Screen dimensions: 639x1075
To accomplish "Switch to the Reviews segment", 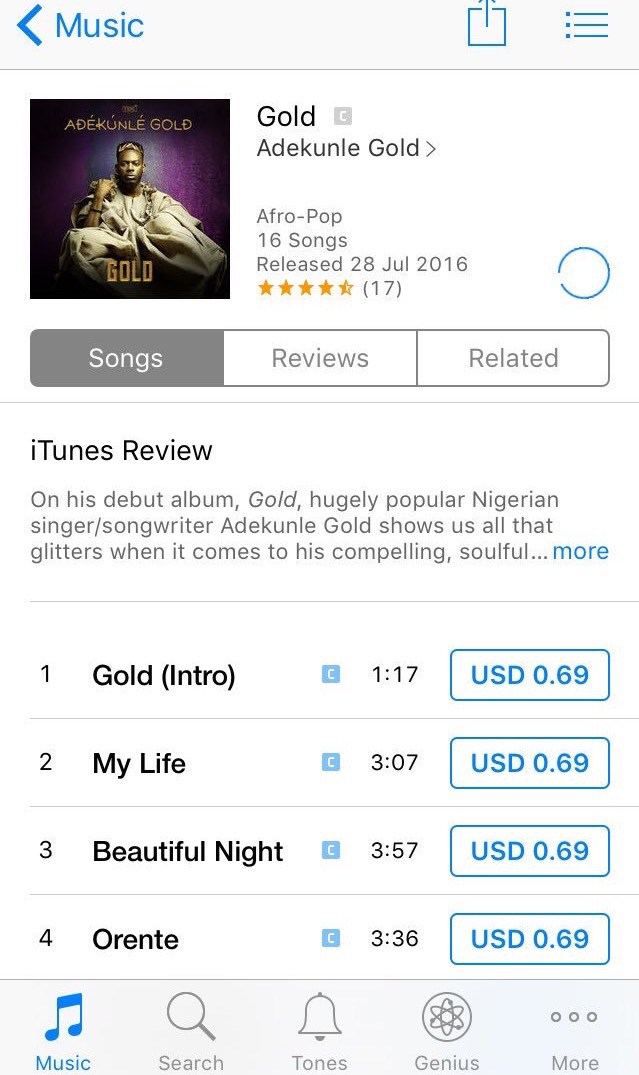I will coord(320,358).
